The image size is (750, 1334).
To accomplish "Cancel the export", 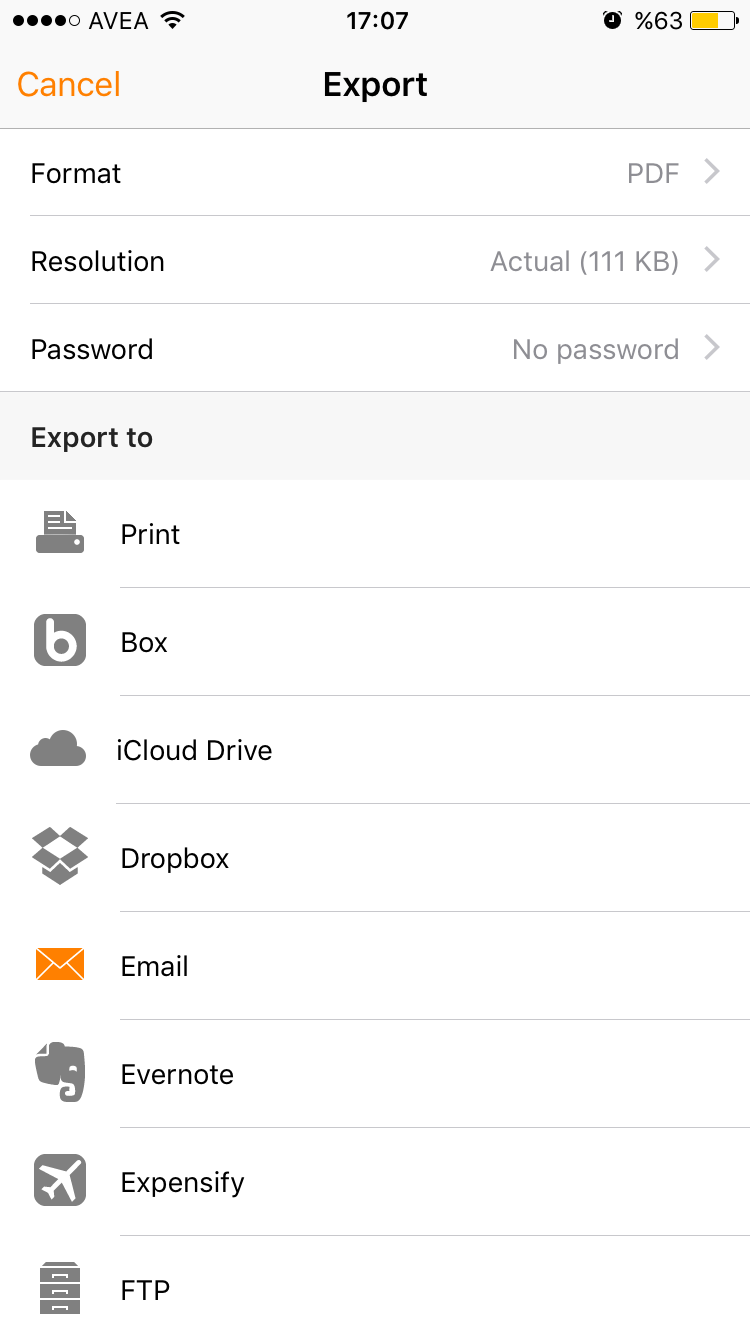I will 69,85.
